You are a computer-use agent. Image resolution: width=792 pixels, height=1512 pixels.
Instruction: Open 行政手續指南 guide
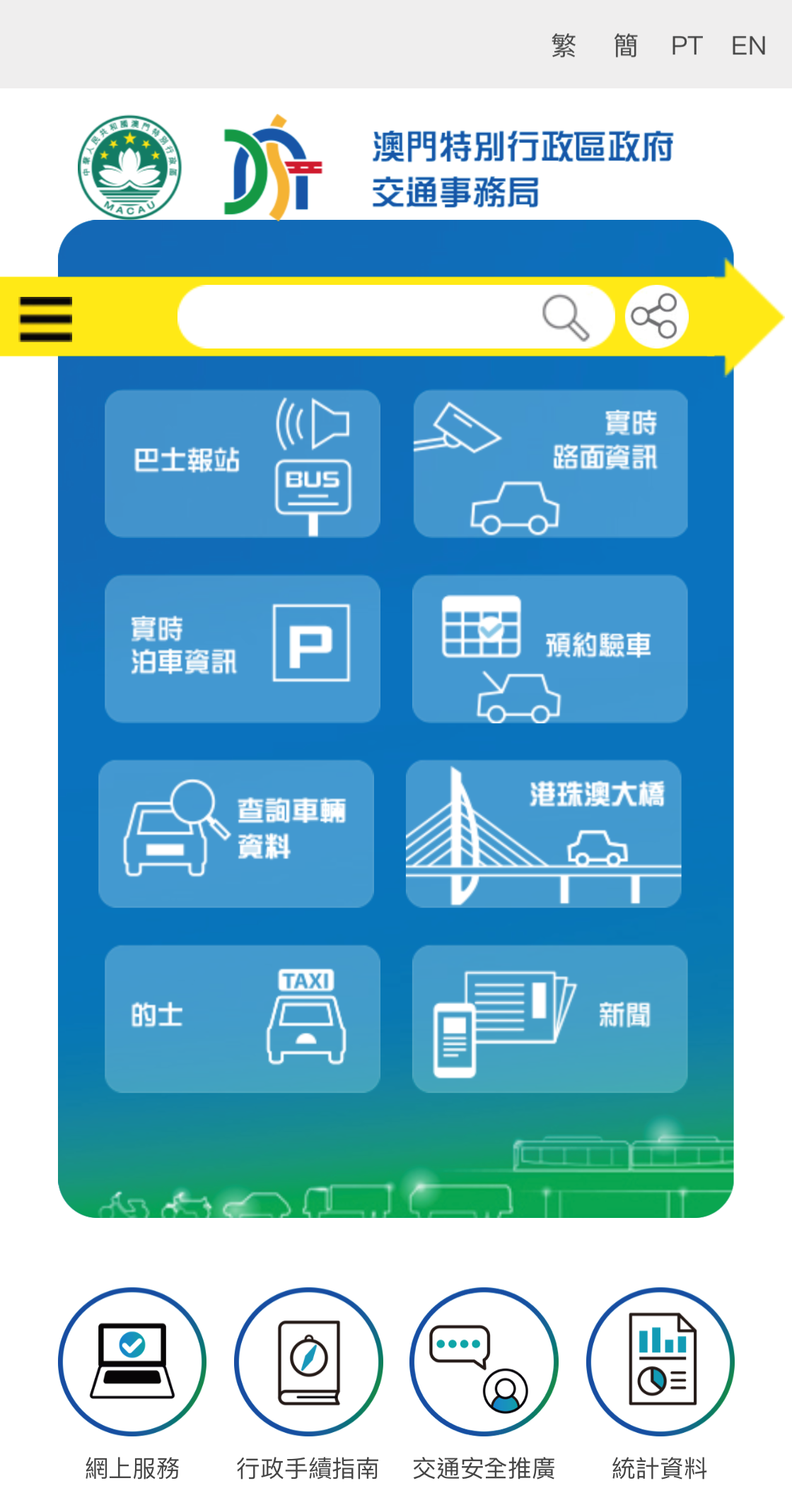click(308, 1361)
